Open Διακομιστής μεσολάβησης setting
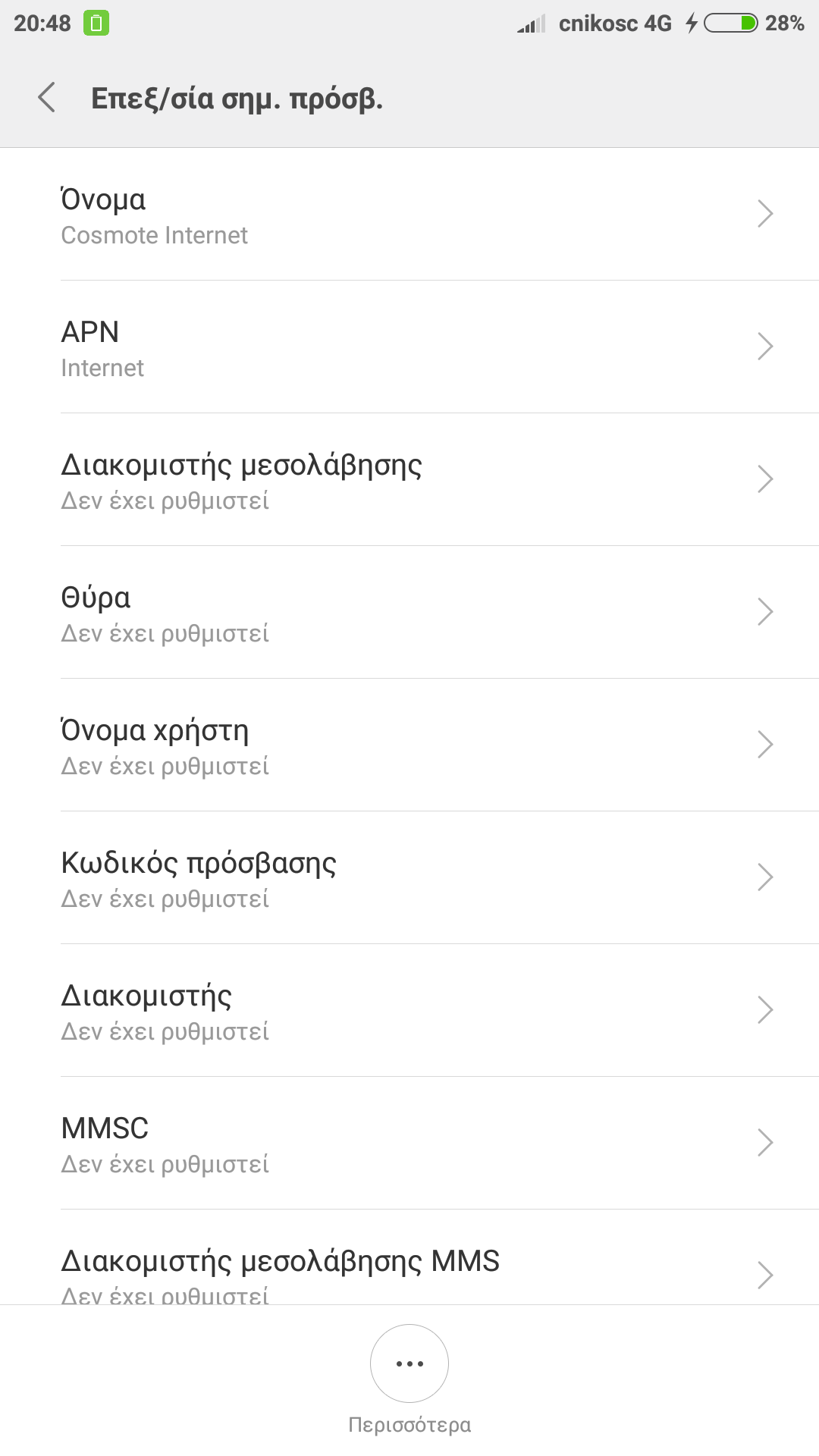Screen dimensions: 819x1456 click(409, 480)
